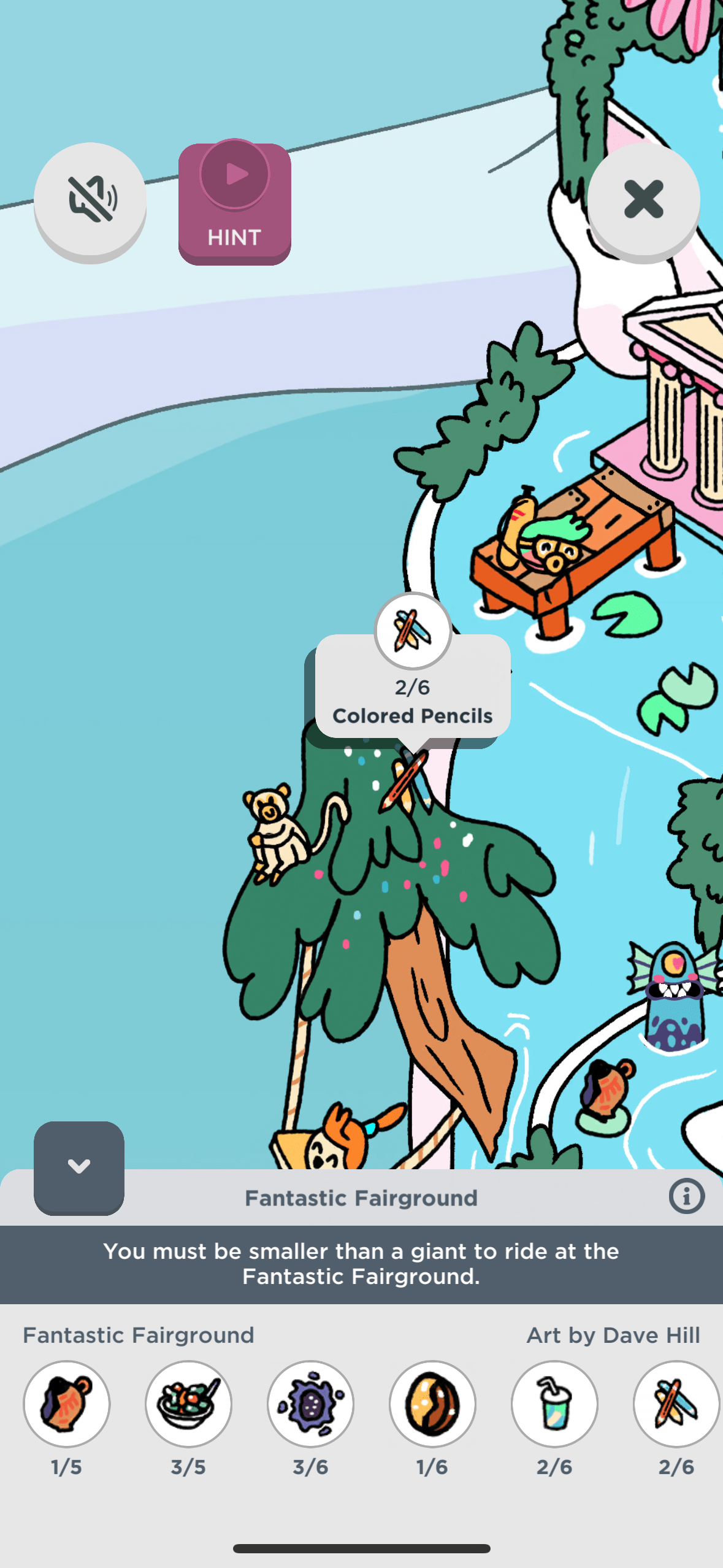The height and width of the screenshot is (1568, 723).
Task: Toggle the mute sound button
Action: (90, 199)
